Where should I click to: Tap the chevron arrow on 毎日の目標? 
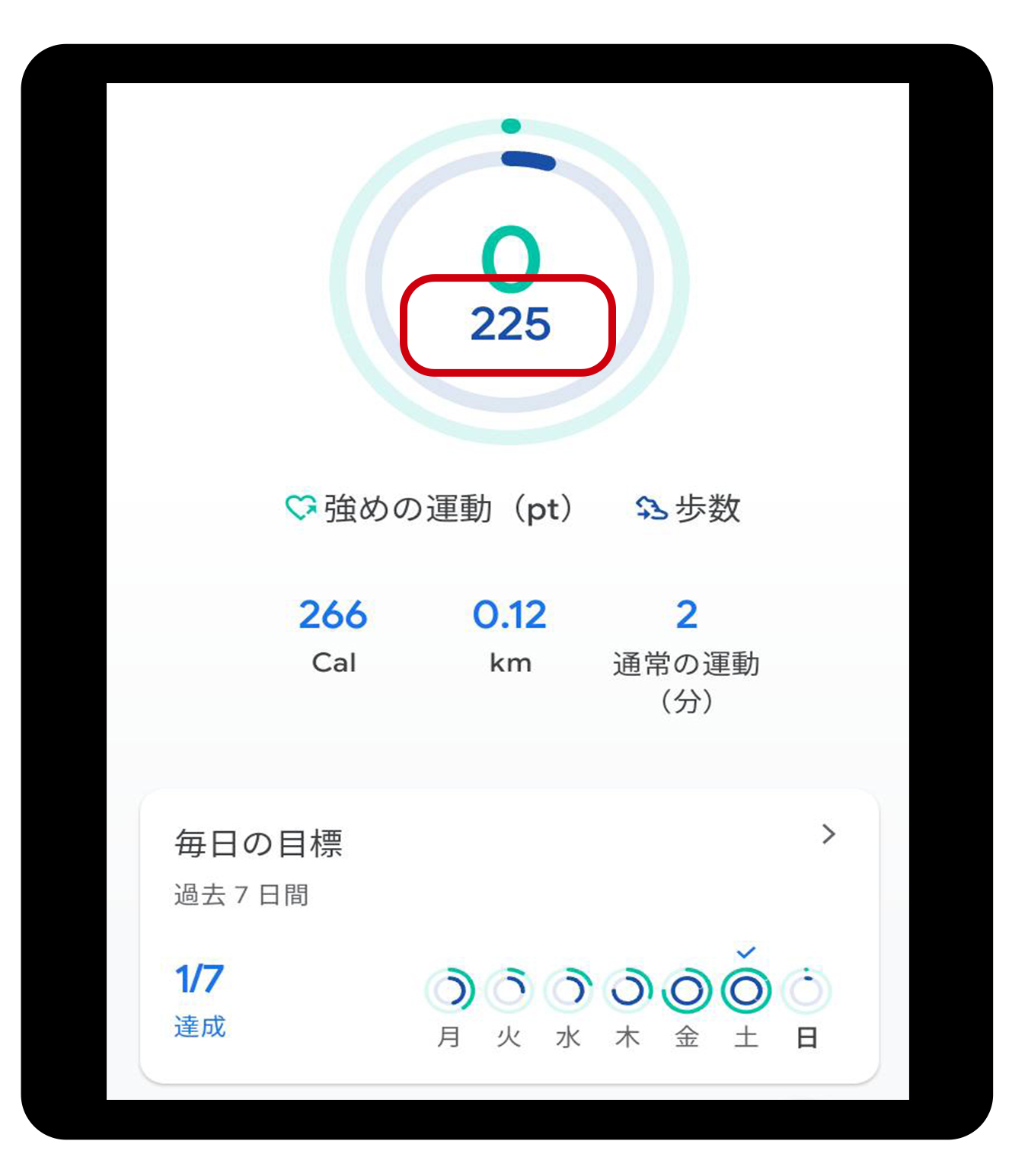point(828,834)
